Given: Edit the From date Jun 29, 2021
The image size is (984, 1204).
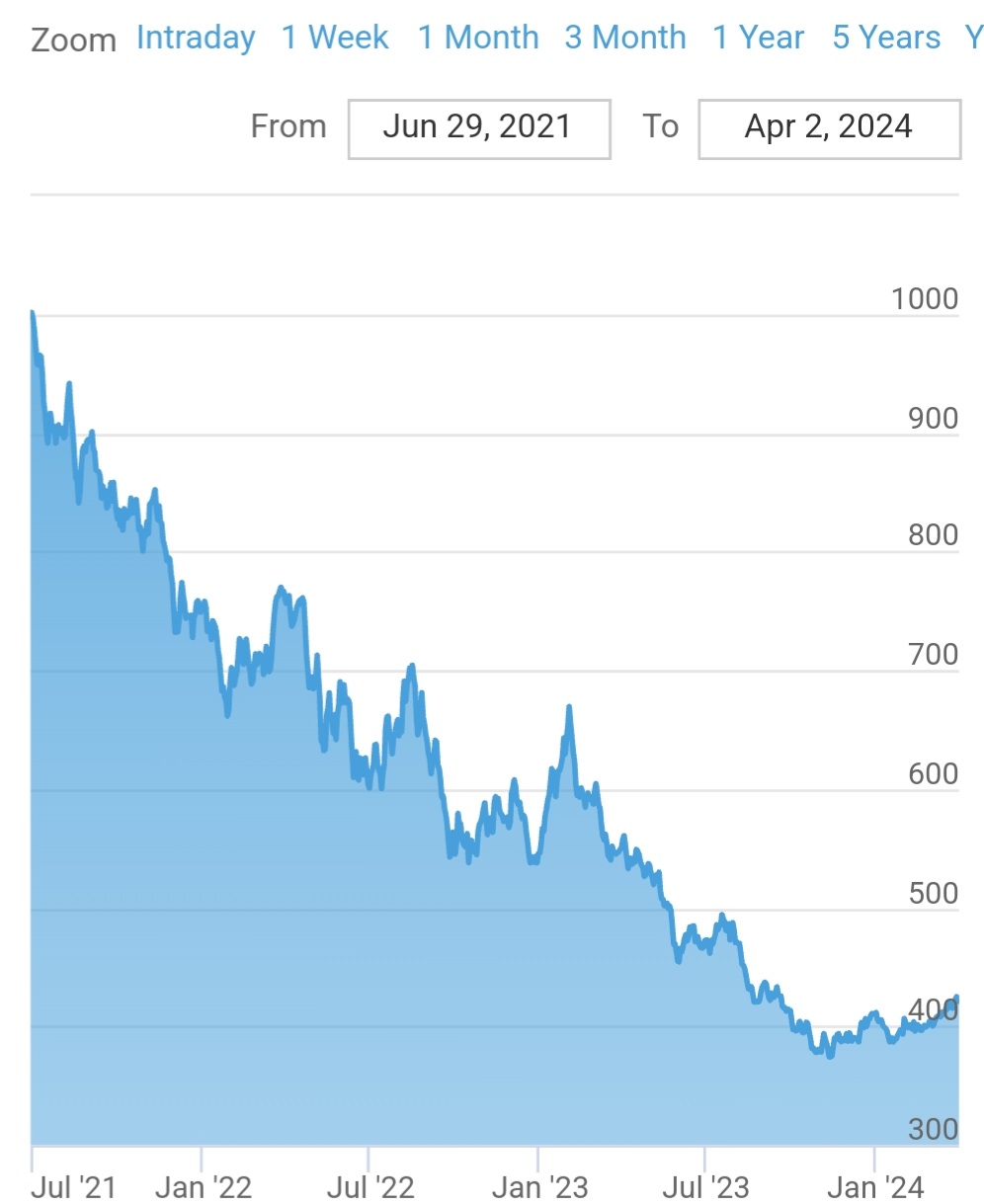Looking at the screenshot, I should (x=479, y=127).
